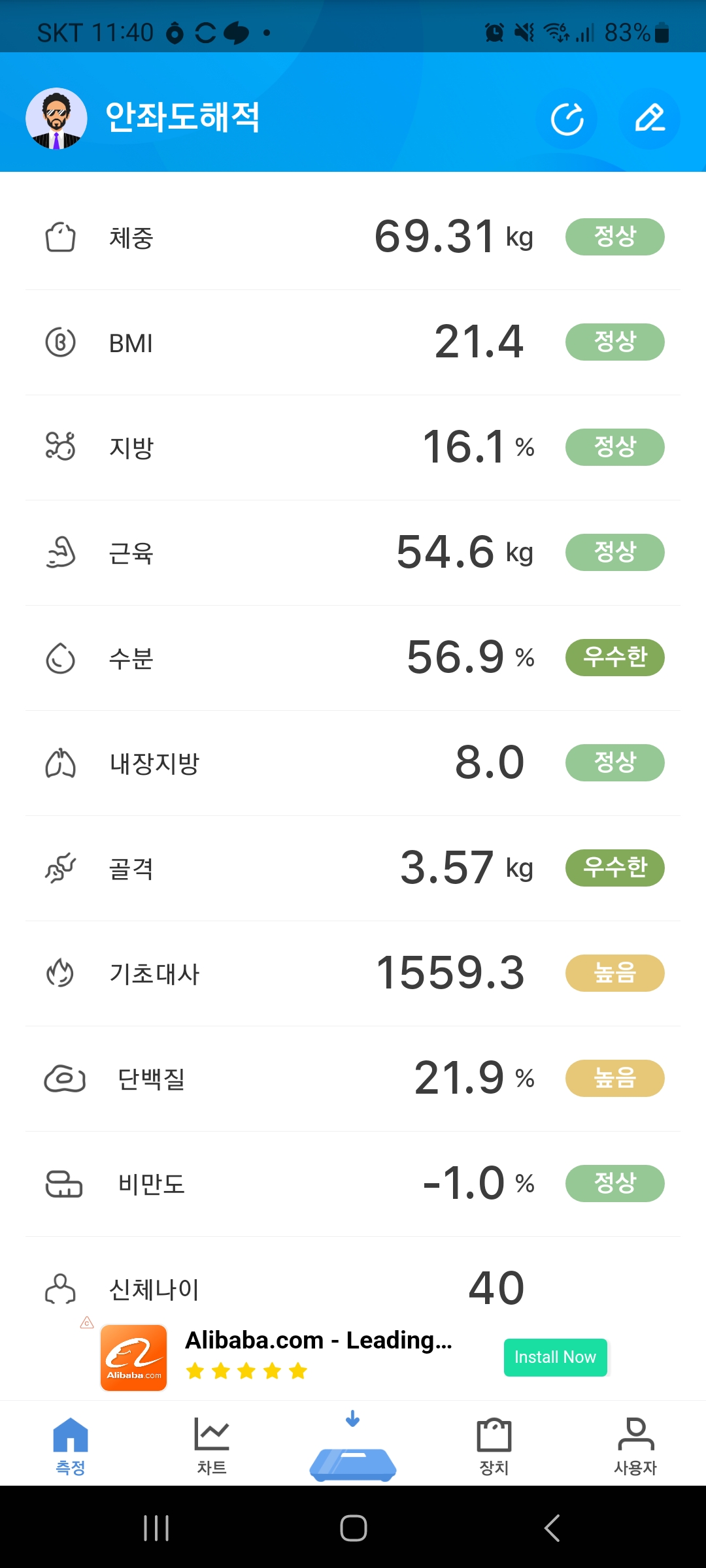The width and height of the screenshot is (706, 1568).
Task: Open the 비만도 obesity degree row
Action: point(353,1184)
